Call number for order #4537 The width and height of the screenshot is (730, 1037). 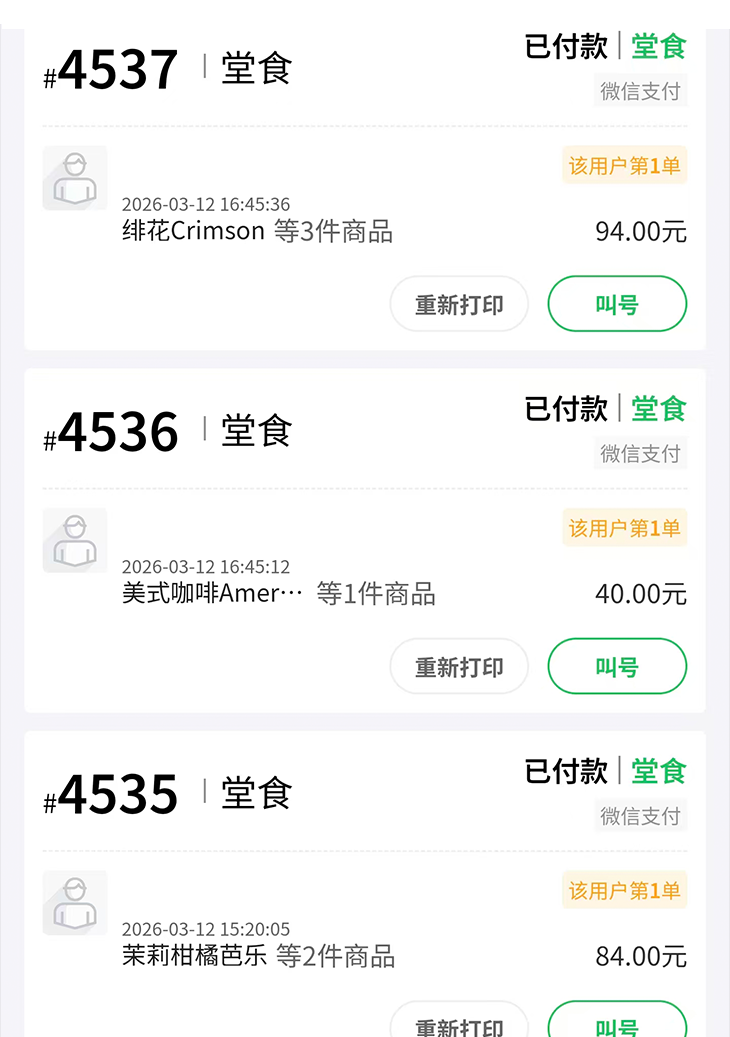[617, 304]
